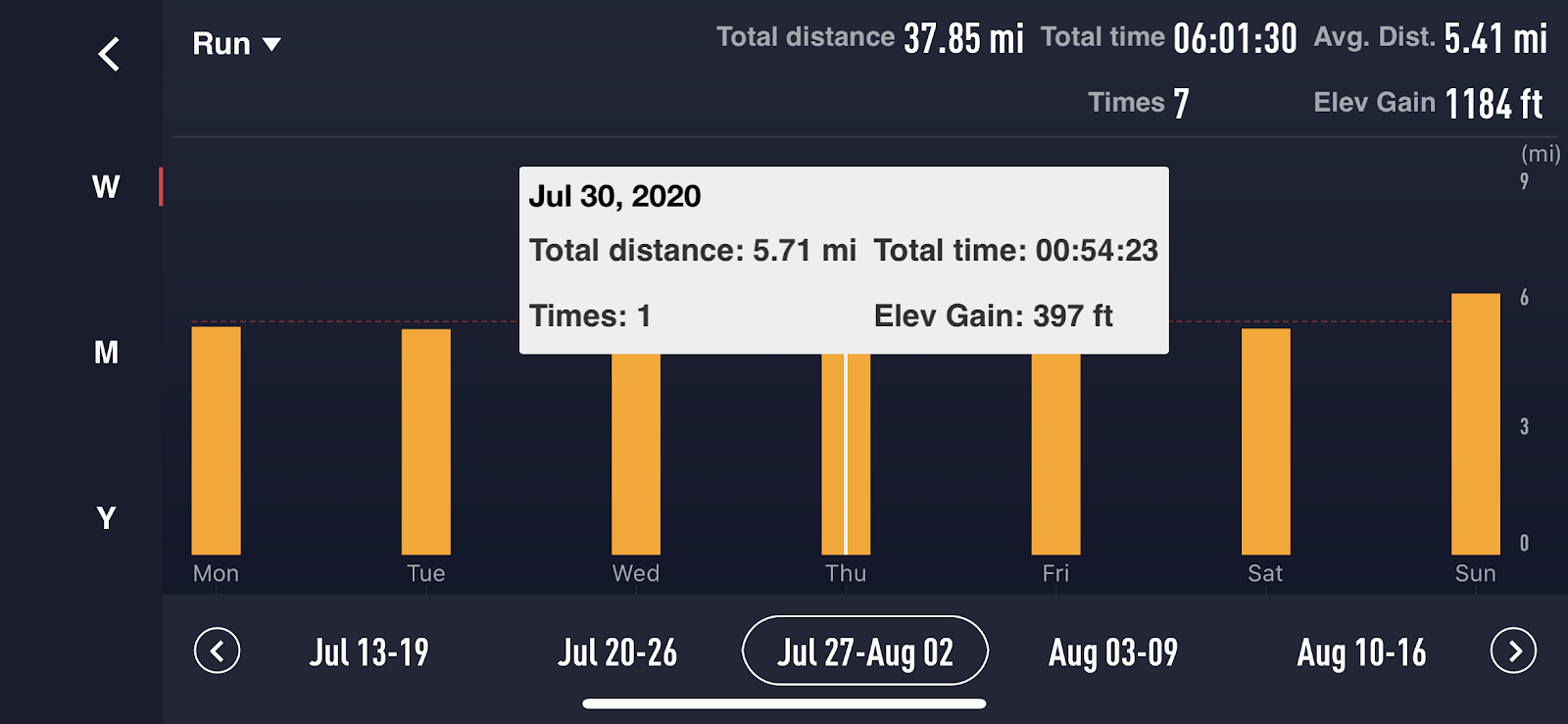Go to later weeks with right arrow
1568x724 pixels.
point(1513,651)
